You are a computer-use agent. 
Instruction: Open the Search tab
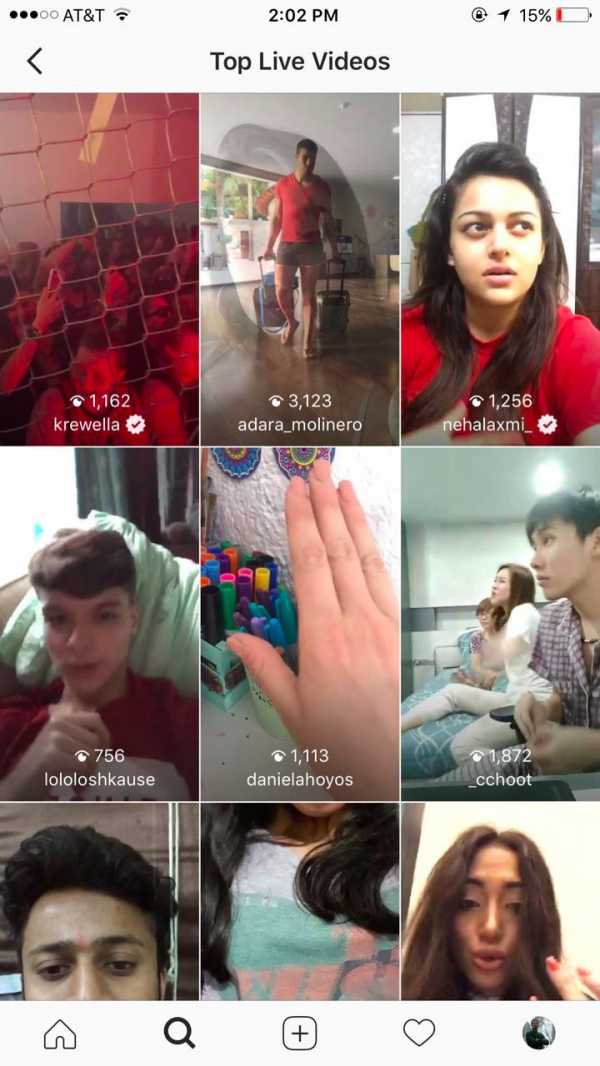(x=179, y=1034)
